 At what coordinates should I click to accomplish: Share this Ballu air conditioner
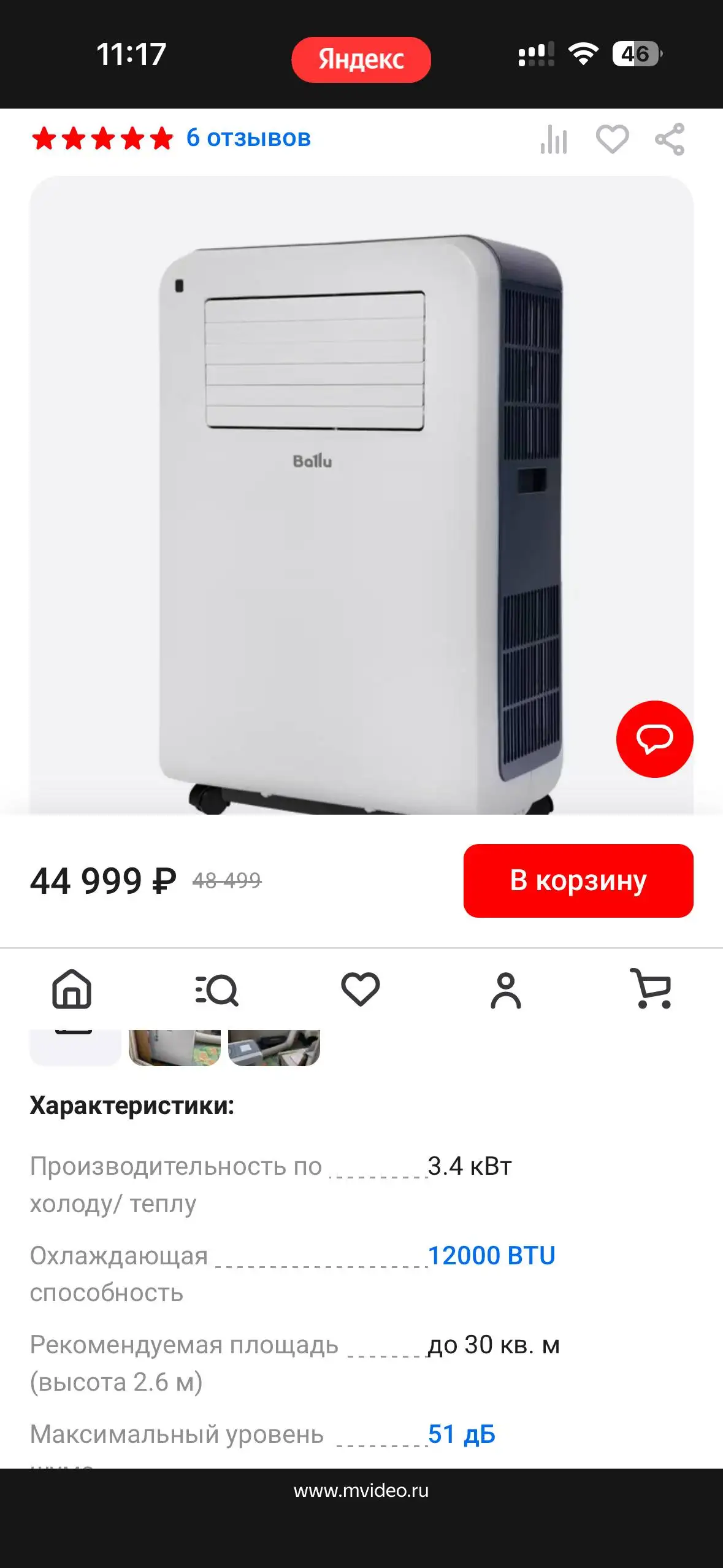click(670, 139)
